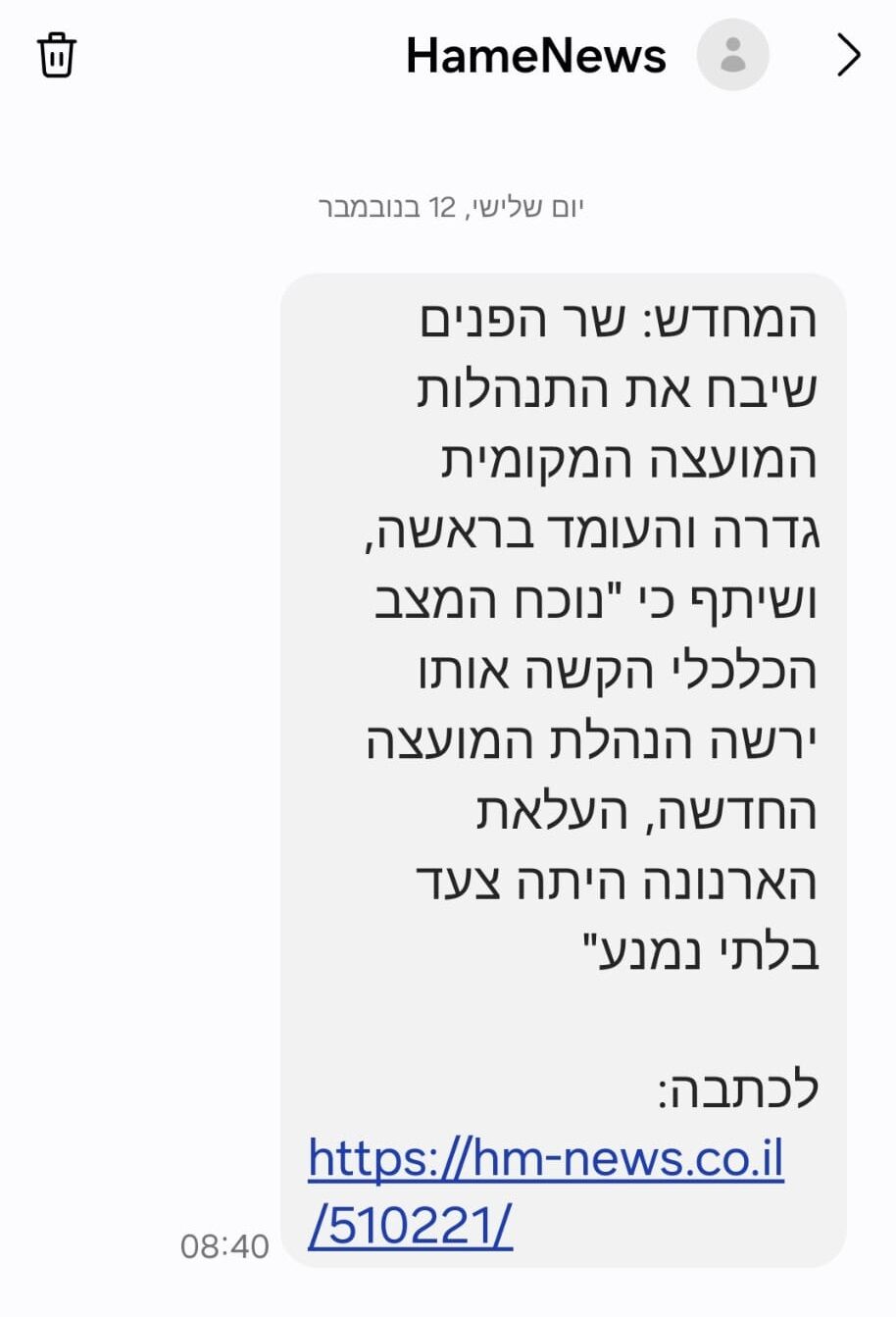Image resolution: width=896 pixels, height=1317 pixels.
Task: Open the hm-news.co.il article link
Action: (x=545, y=1160)
